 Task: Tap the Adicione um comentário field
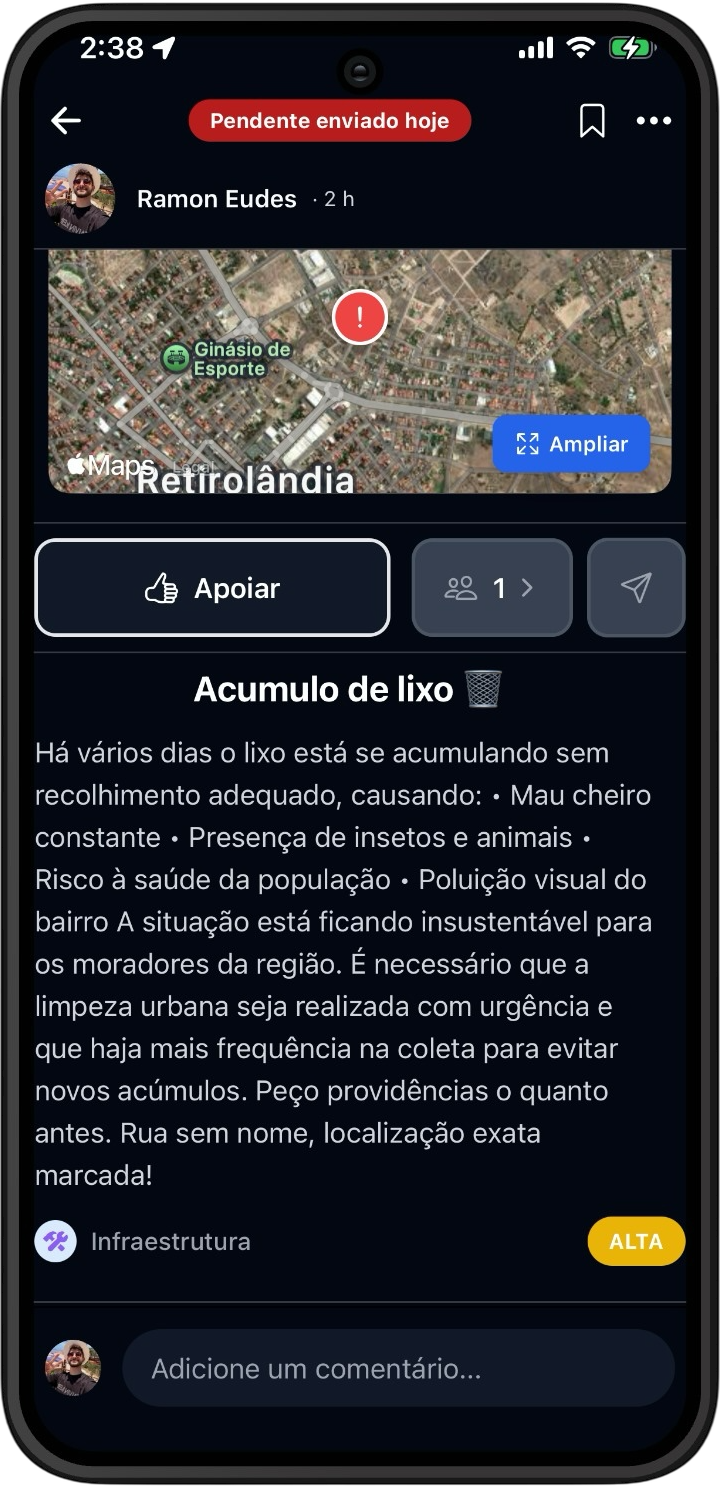pyautogui.click(x=399, y=1368)
